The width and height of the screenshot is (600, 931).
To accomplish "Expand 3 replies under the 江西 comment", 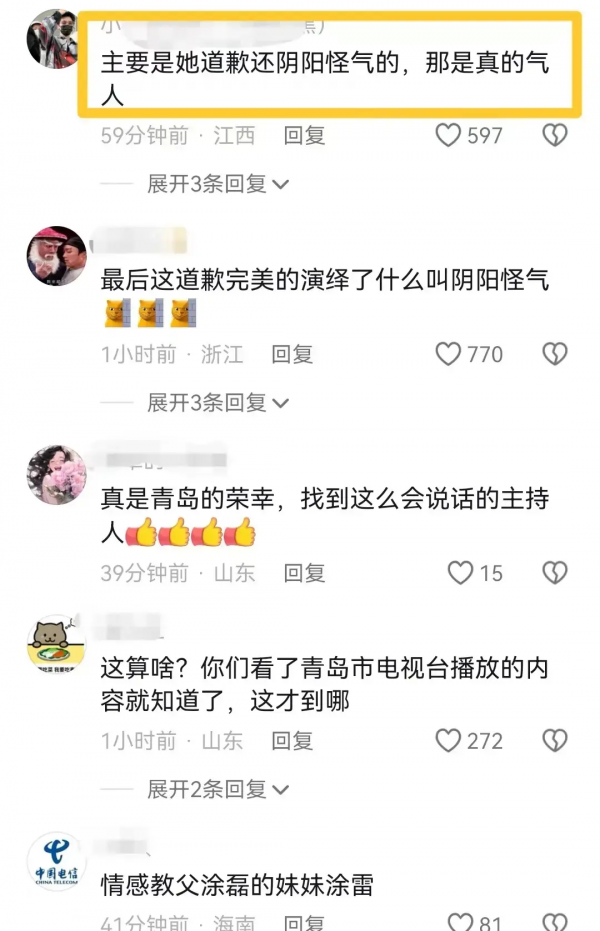I will click(218, 184).
